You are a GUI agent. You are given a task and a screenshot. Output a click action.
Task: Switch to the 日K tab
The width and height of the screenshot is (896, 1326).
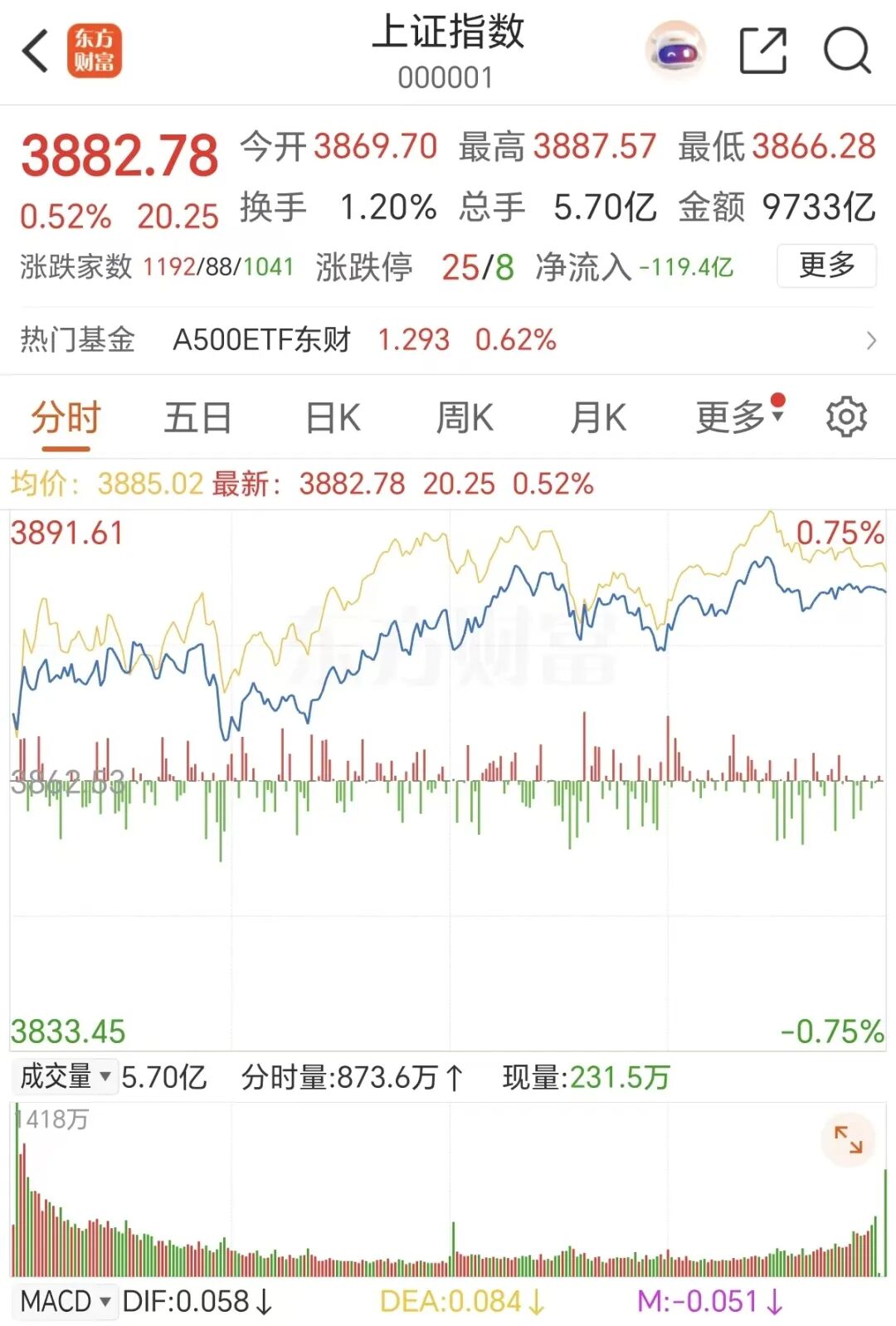click(x=333, y=418)
